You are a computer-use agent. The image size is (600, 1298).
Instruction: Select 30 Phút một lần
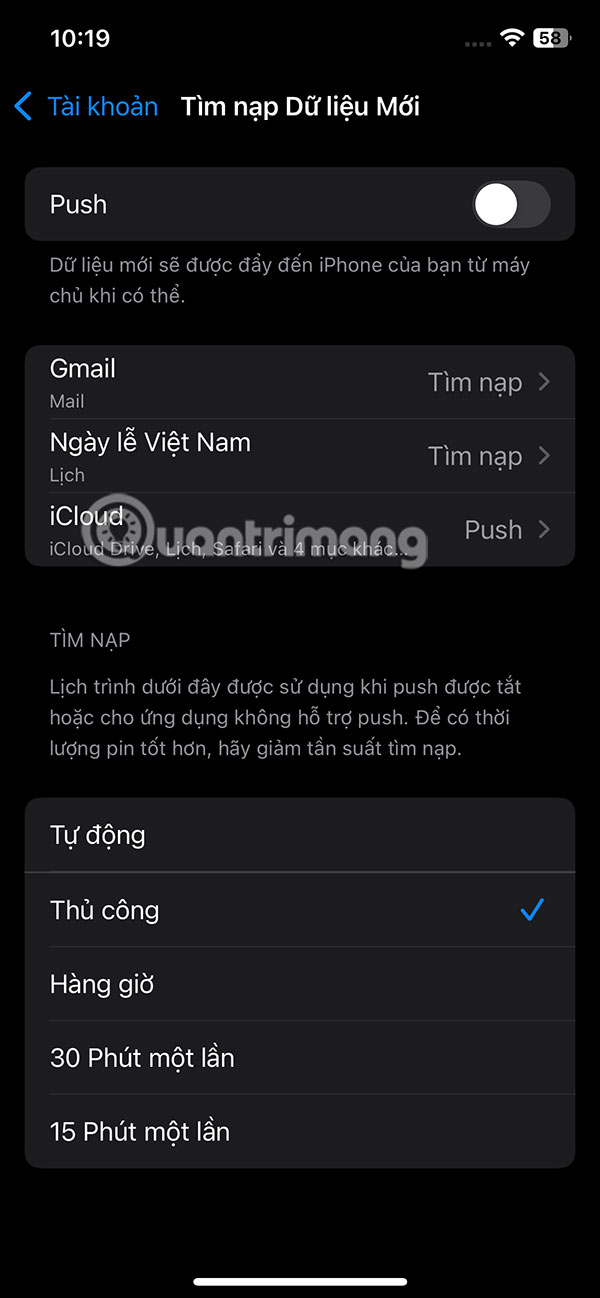pos(300,1058)
